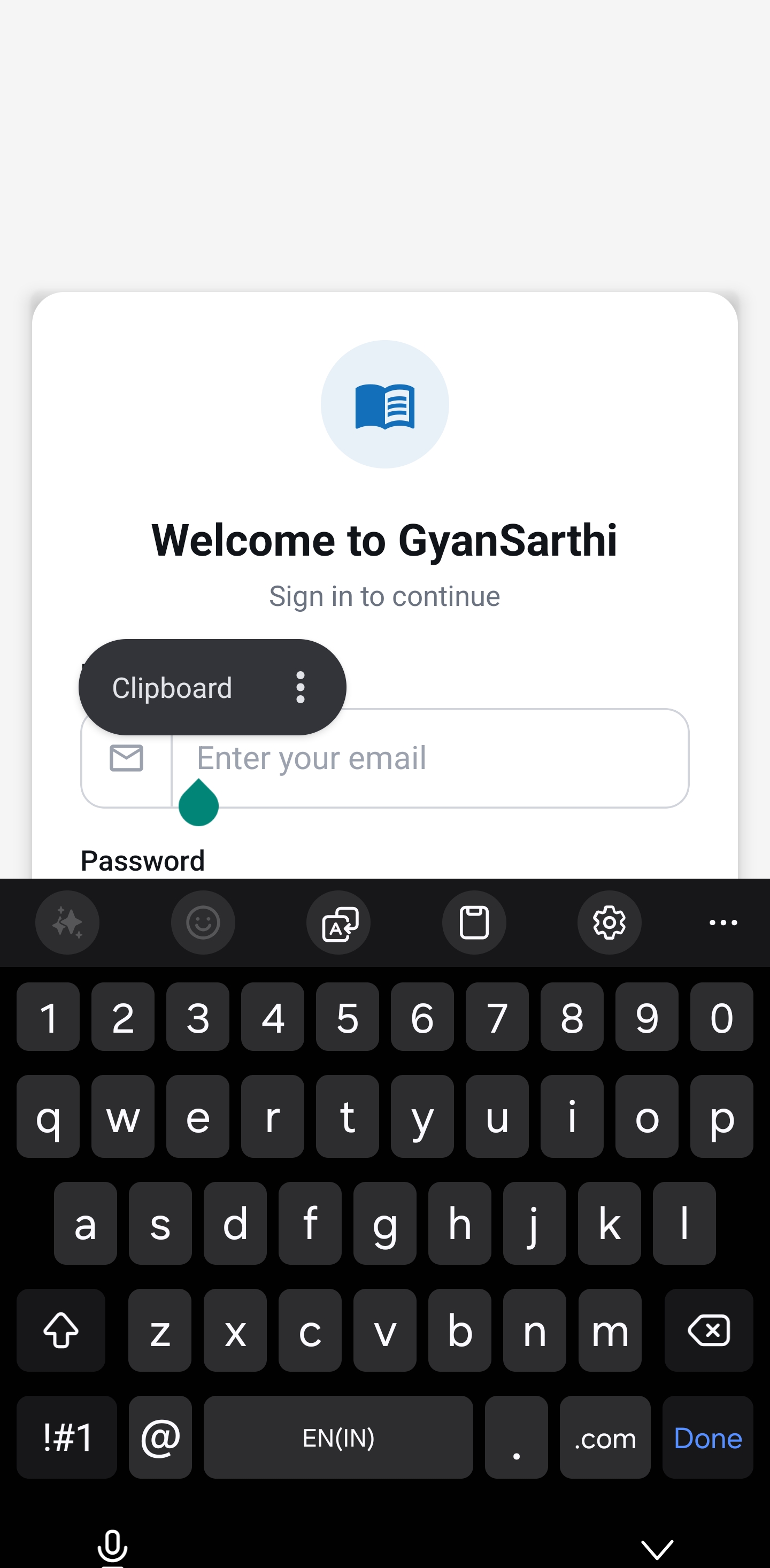Viewport: 770px width, 1568px height.
Task: Open the keyboard clipboard toolbar icon
Action: click(474, 922)
